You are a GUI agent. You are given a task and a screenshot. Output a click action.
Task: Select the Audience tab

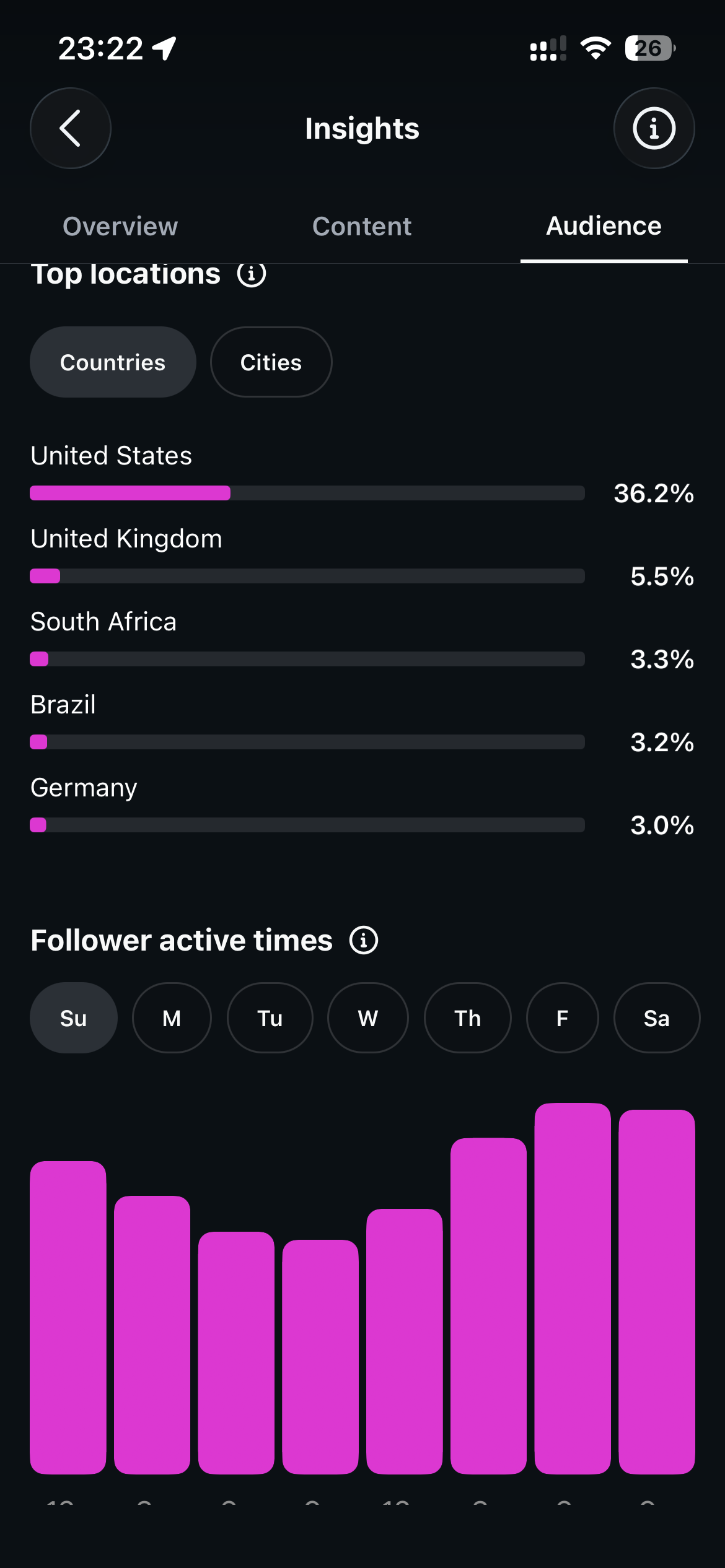point(604,226)
